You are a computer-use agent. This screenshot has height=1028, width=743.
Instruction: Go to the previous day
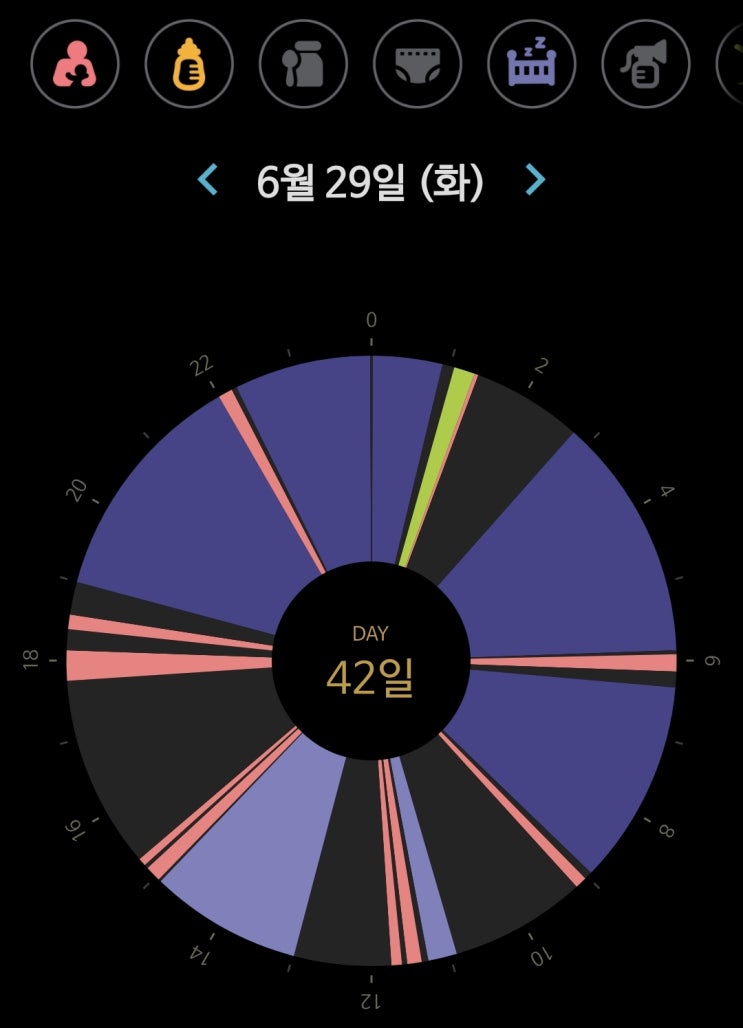(x=208, y=180)
